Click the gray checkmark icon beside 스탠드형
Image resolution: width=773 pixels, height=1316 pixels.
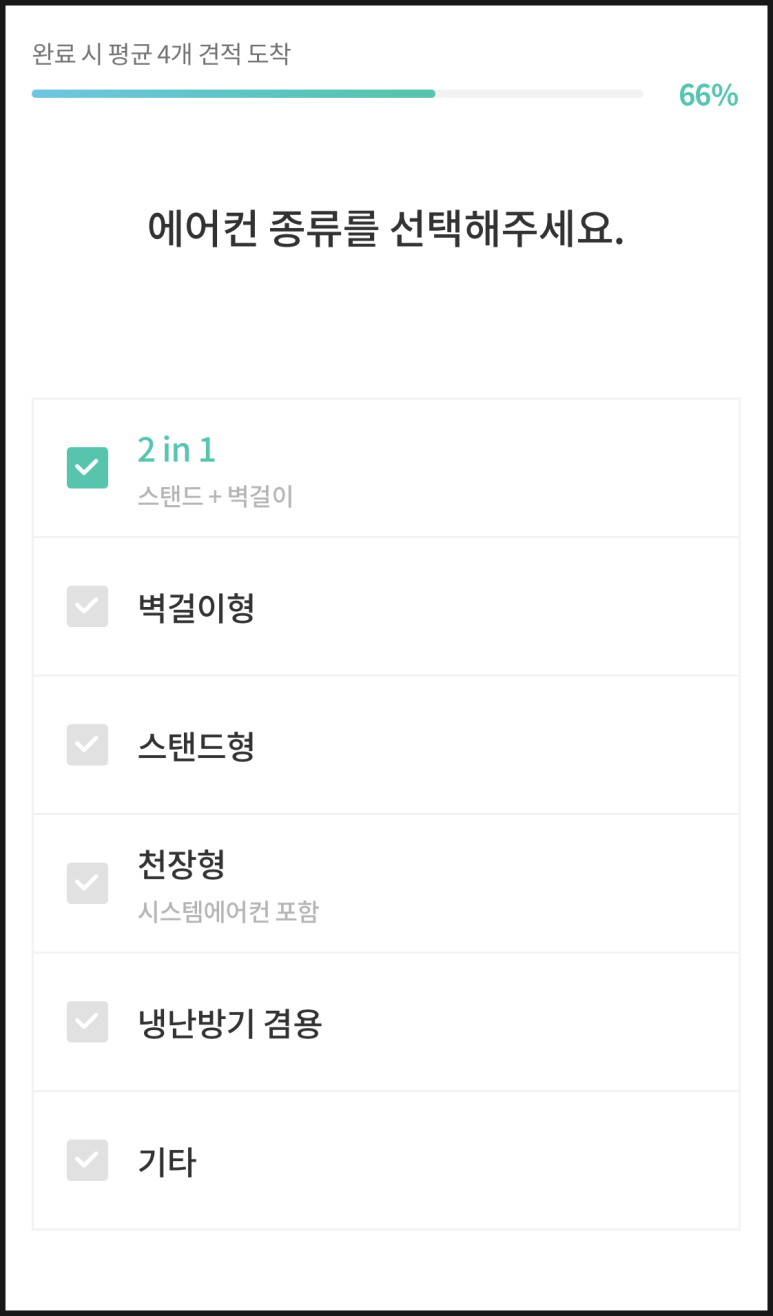(x=87, y=744)
